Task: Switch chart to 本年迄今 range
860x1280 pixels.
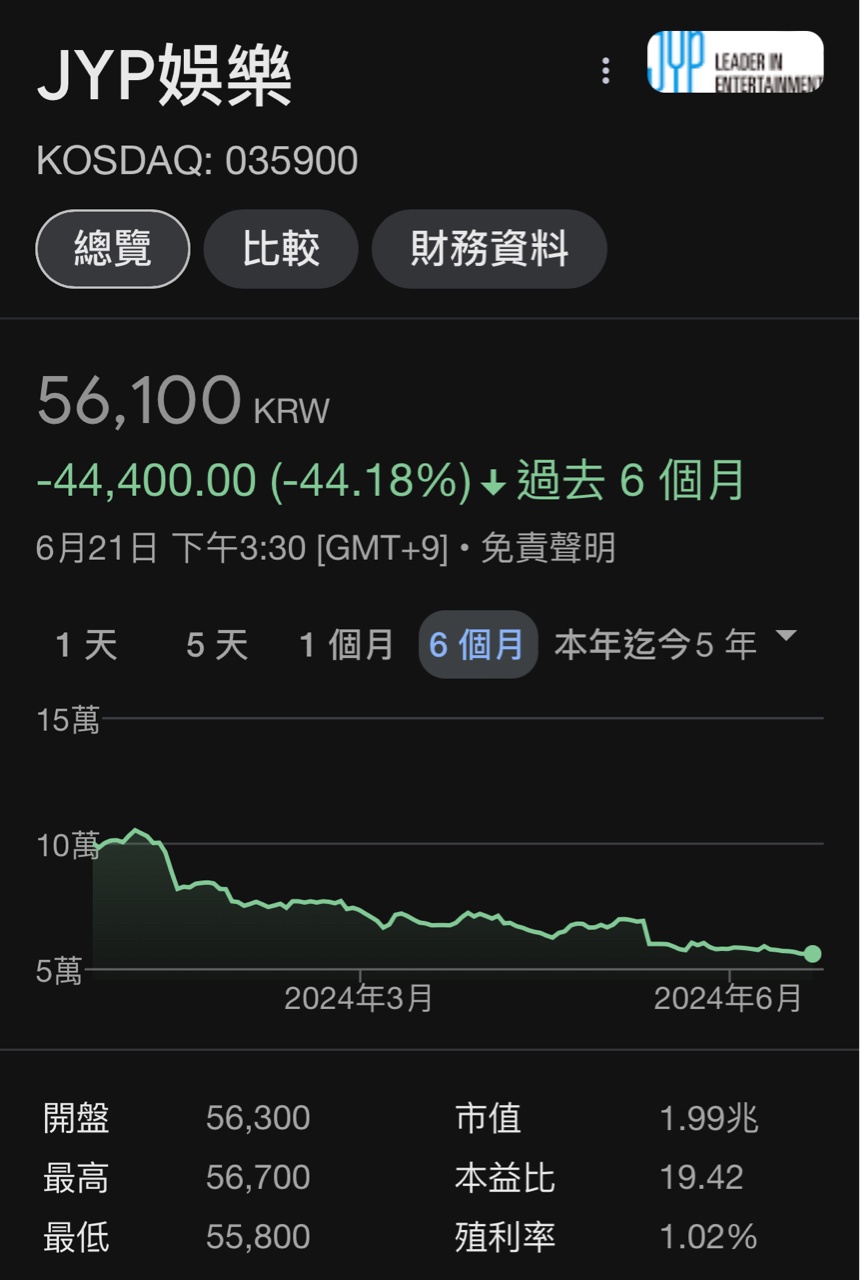Action: click(x=621, y=645)
